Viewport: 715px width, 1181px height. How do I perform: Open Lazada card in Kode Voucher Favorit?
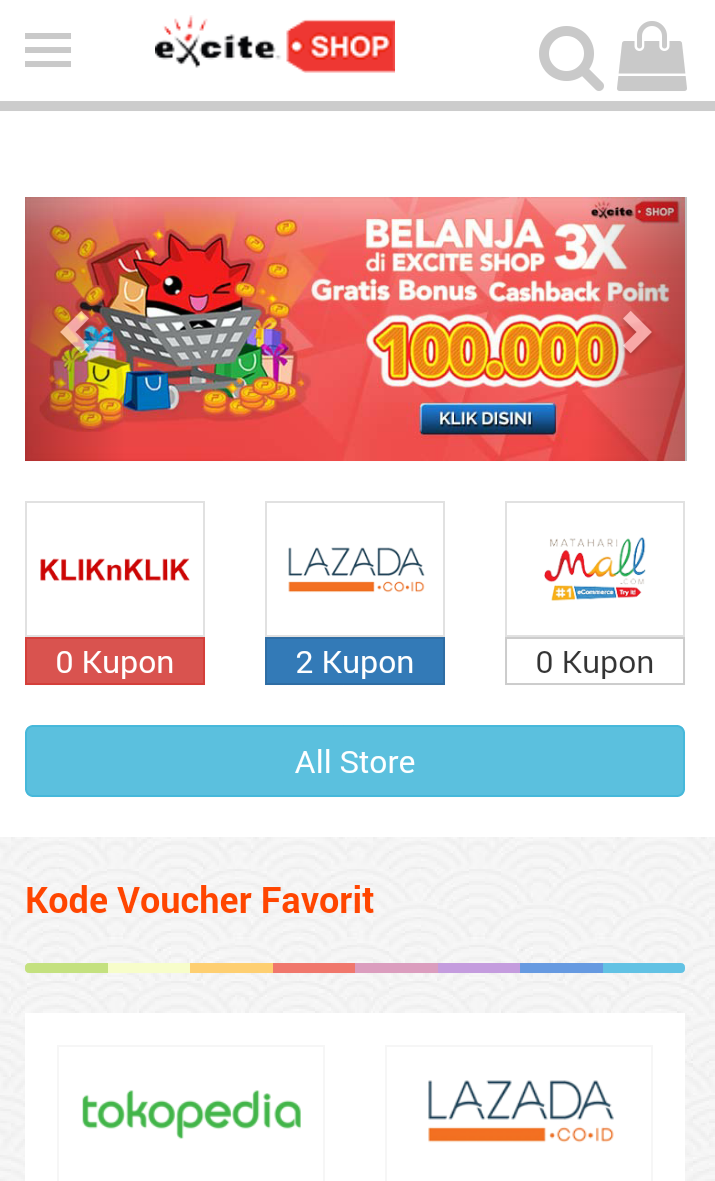[x=519, y=1112]
